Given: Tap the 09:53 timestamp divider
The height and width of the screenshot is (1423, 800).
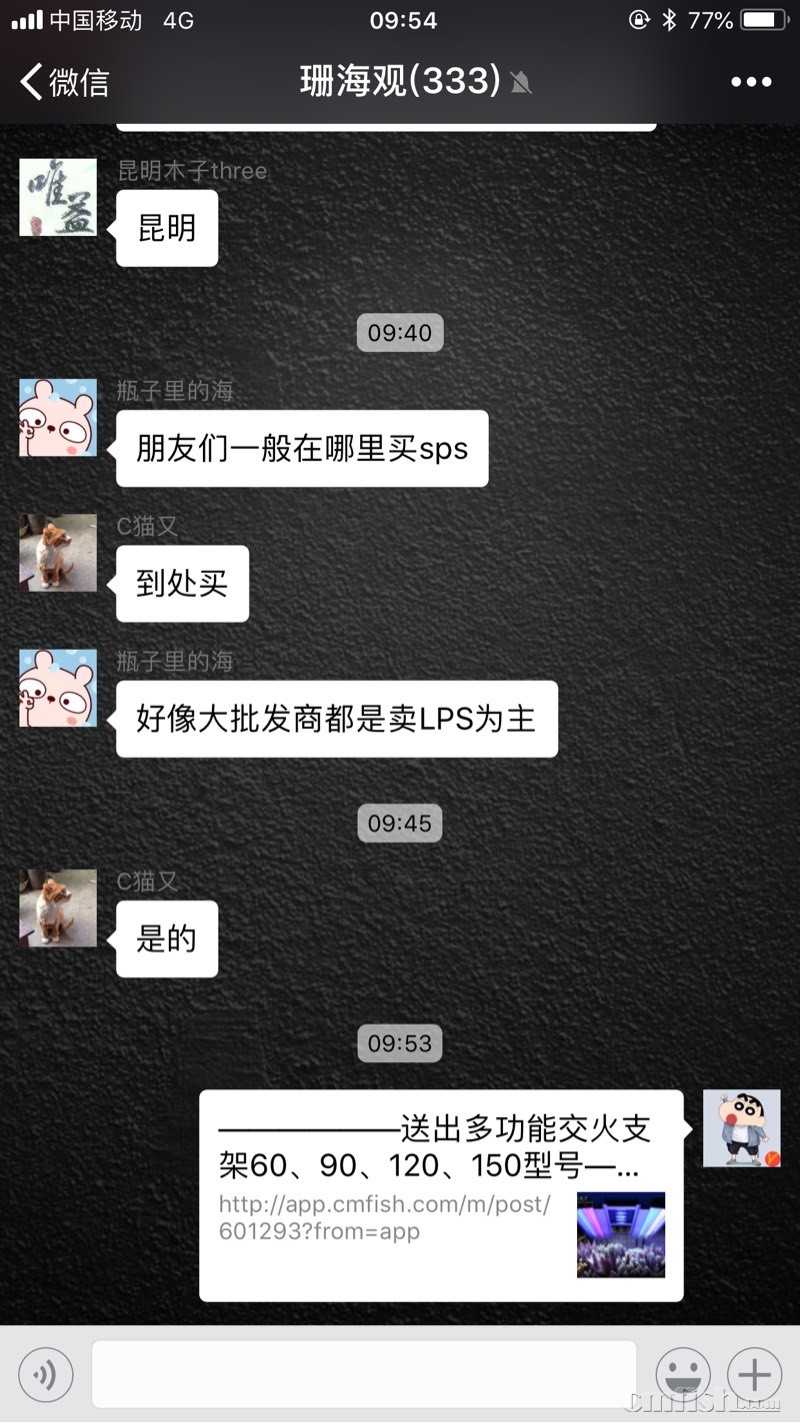Looking at the screenshot, I should pos(399,1043).
